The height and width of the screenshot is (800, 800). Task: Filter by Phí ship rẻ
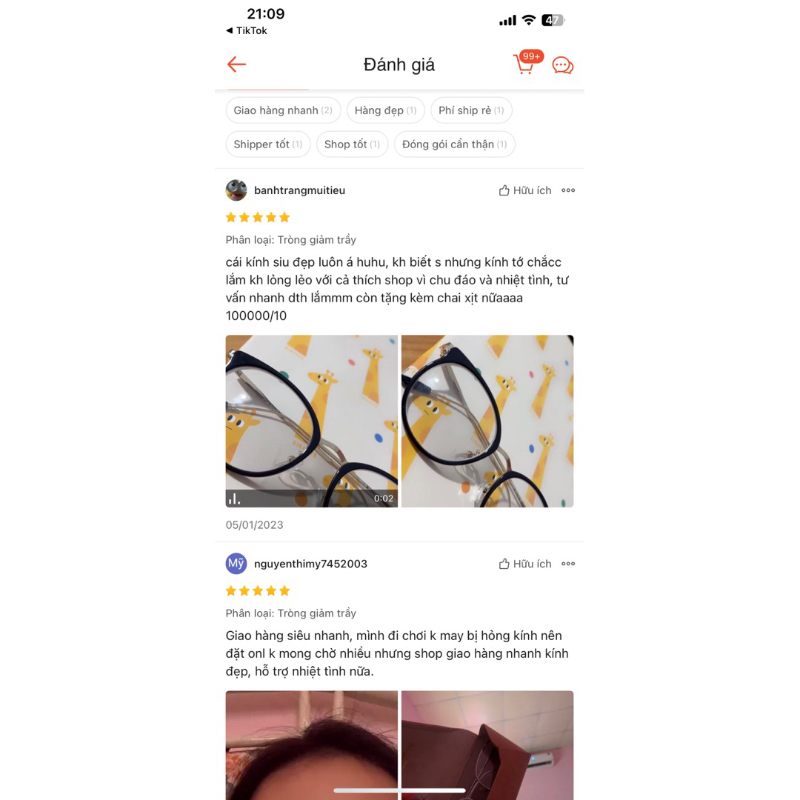pos(471,110)
